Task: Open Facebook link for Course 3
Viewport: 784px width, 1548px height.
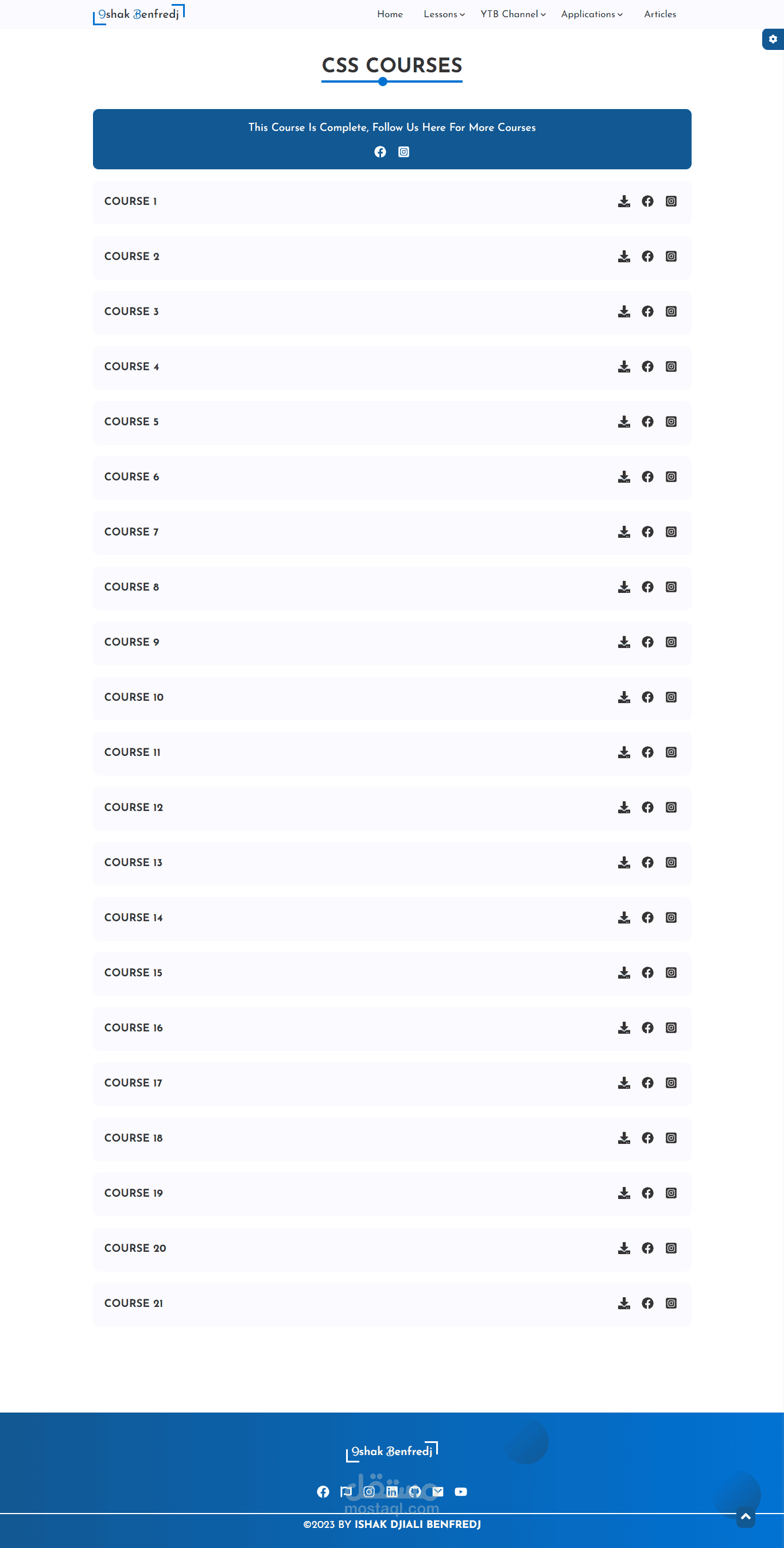Action: (647, 311)
